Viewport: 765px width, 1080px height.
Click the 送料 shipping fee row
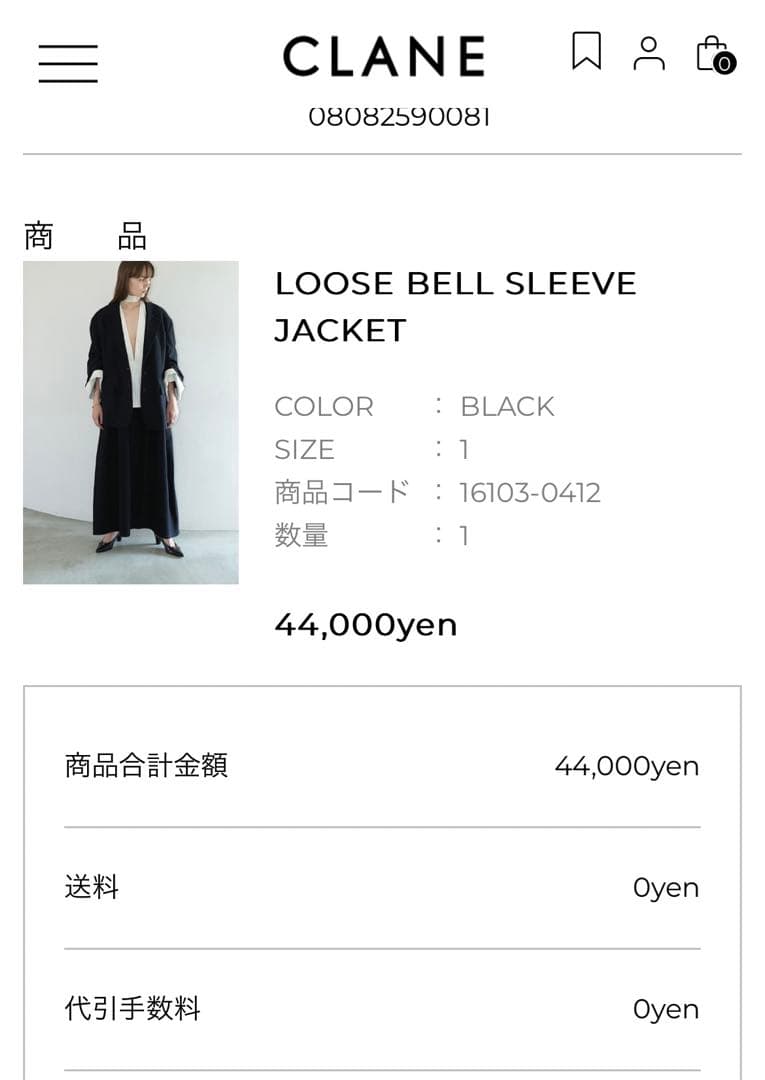click(x=380, y=885)
